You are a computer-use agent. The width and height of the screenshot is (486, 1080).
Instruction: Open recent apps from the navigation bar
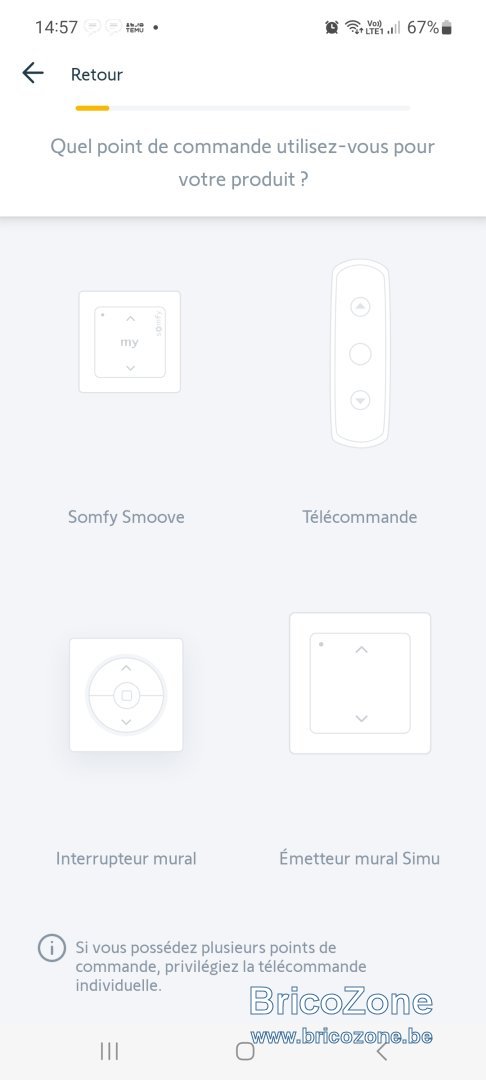click(109, 1050)
